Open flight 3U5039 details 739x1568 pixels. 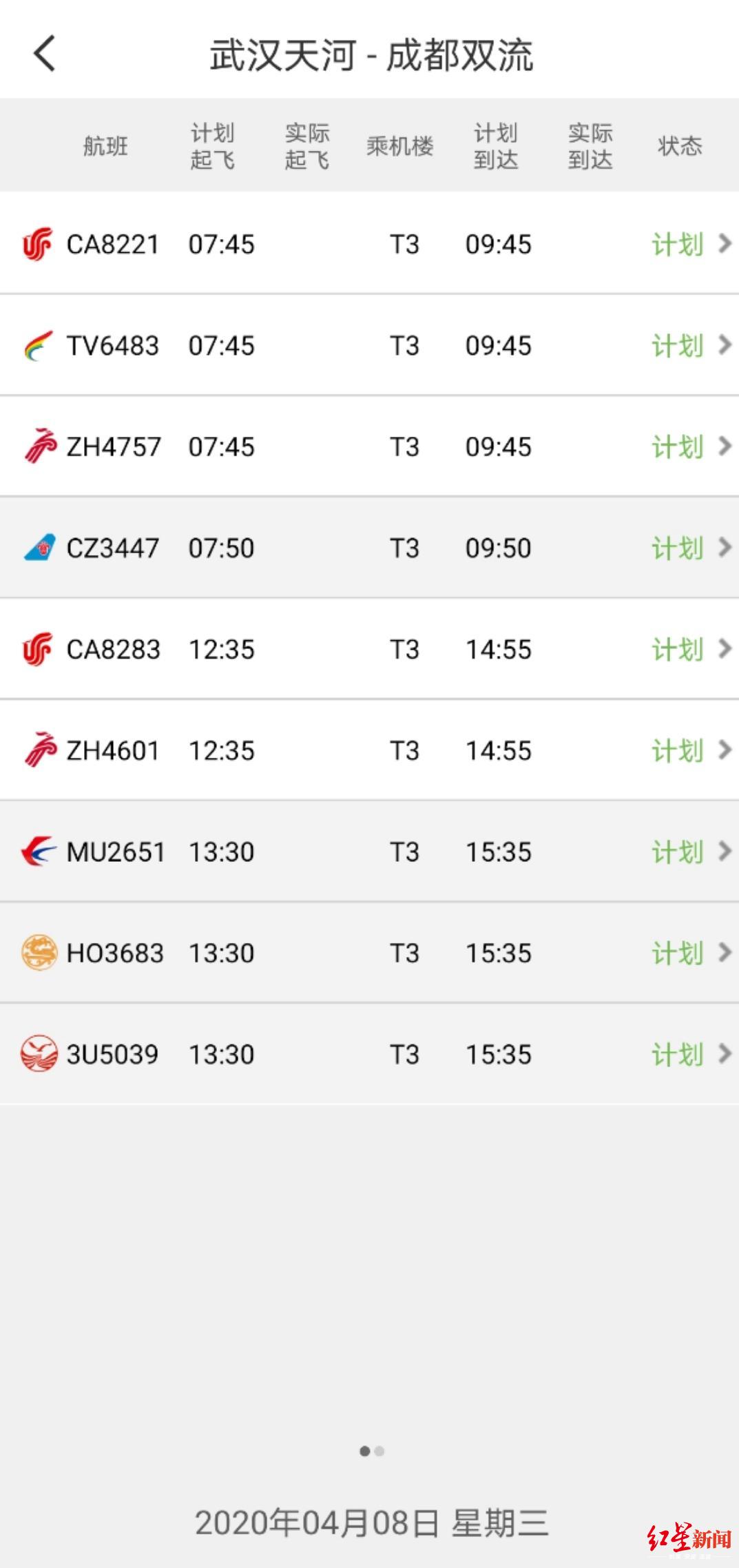point(369,1054)
